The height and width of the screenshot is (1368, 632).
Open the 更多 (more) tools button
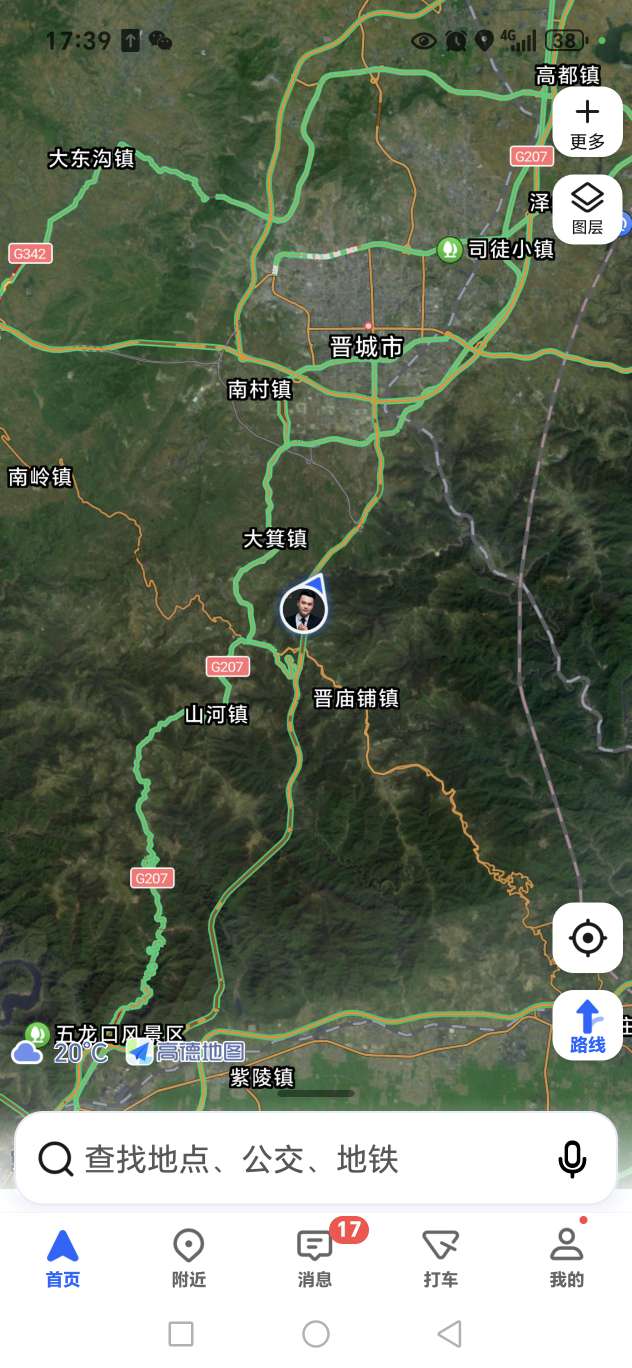coord(587,122)
